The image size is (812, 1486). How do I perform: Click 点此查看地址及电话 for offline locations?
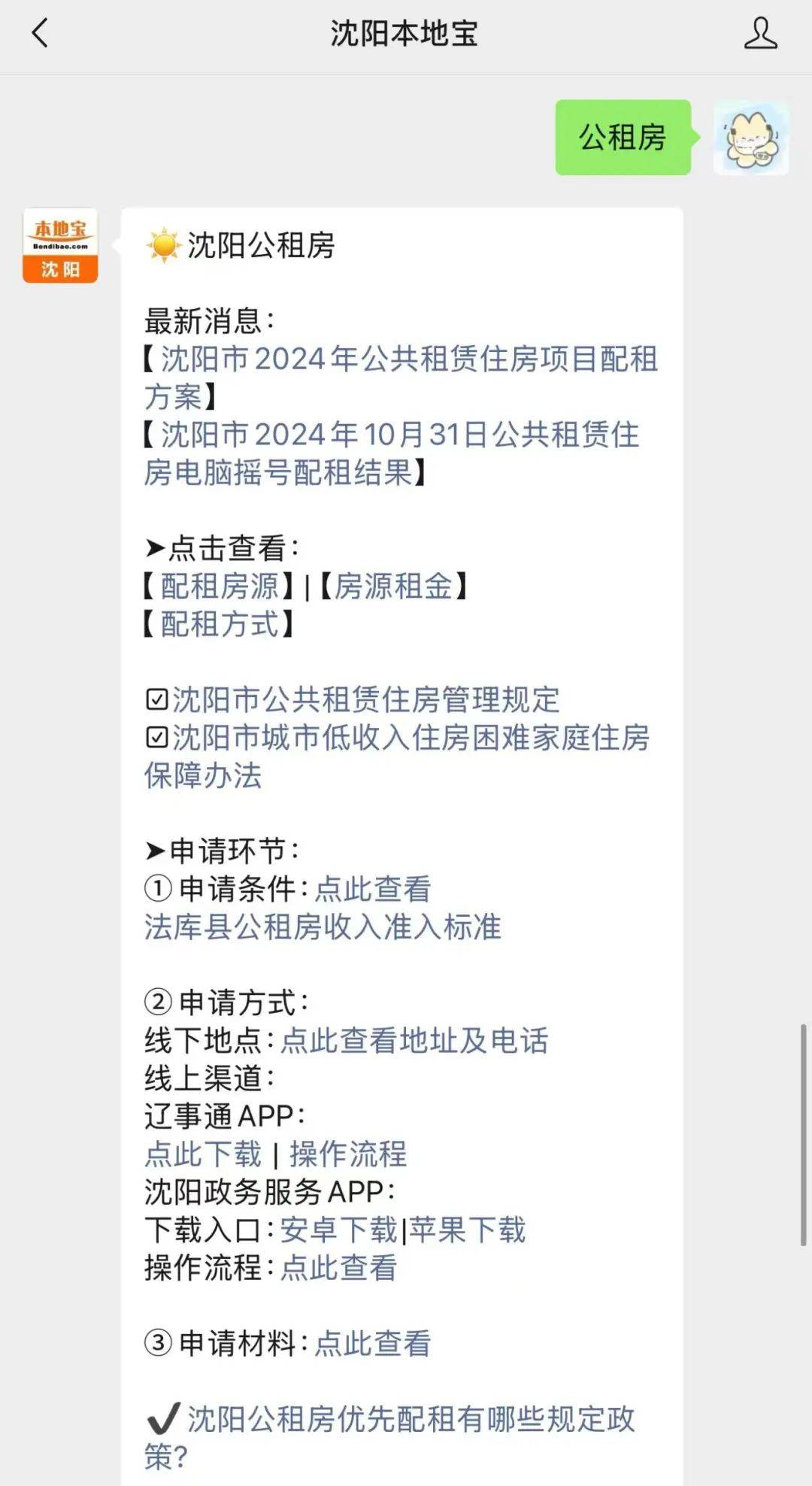coord(414,1041)
